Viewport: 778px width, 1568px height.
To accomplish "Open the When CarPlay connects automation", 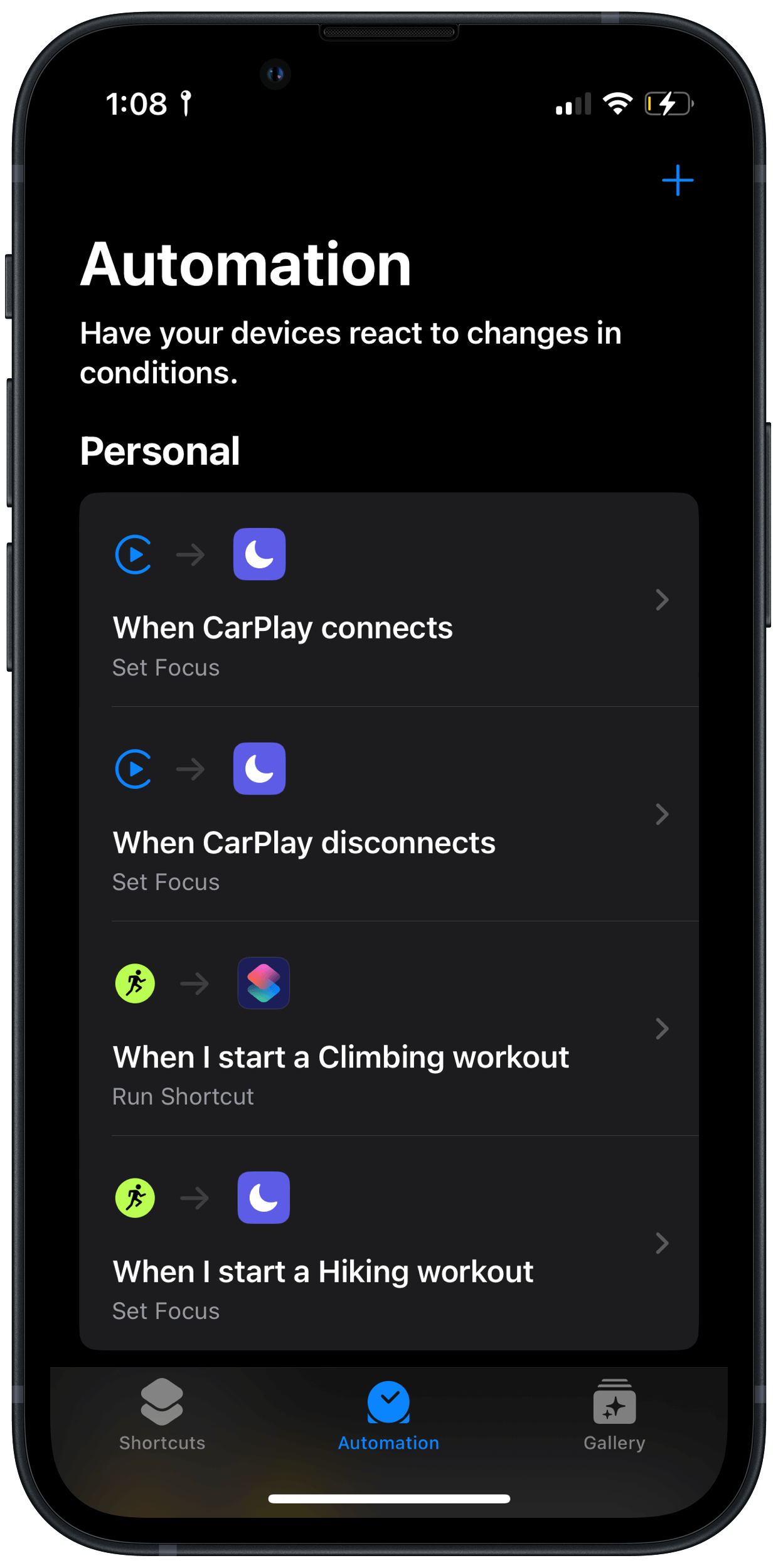I will point(388,600).
